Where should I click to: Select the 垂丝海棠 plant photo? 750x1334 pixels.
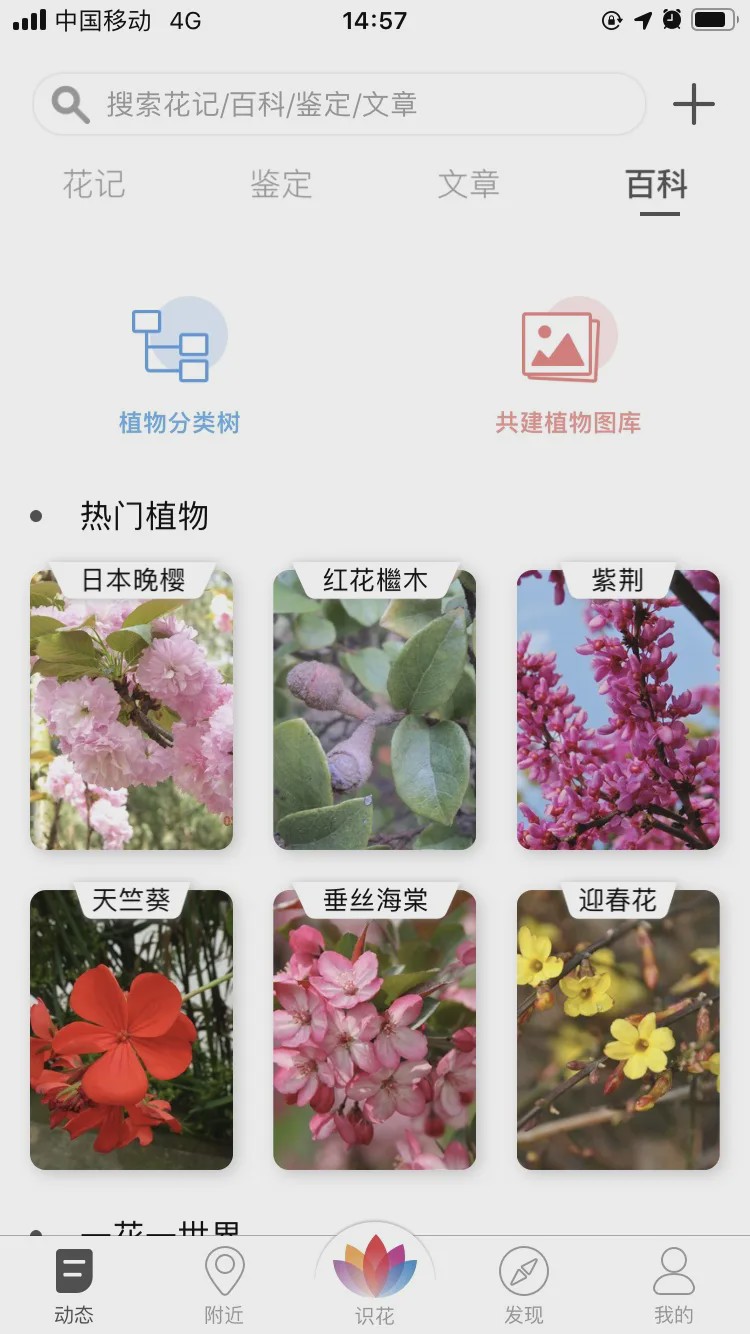[x=374, y=1030]
